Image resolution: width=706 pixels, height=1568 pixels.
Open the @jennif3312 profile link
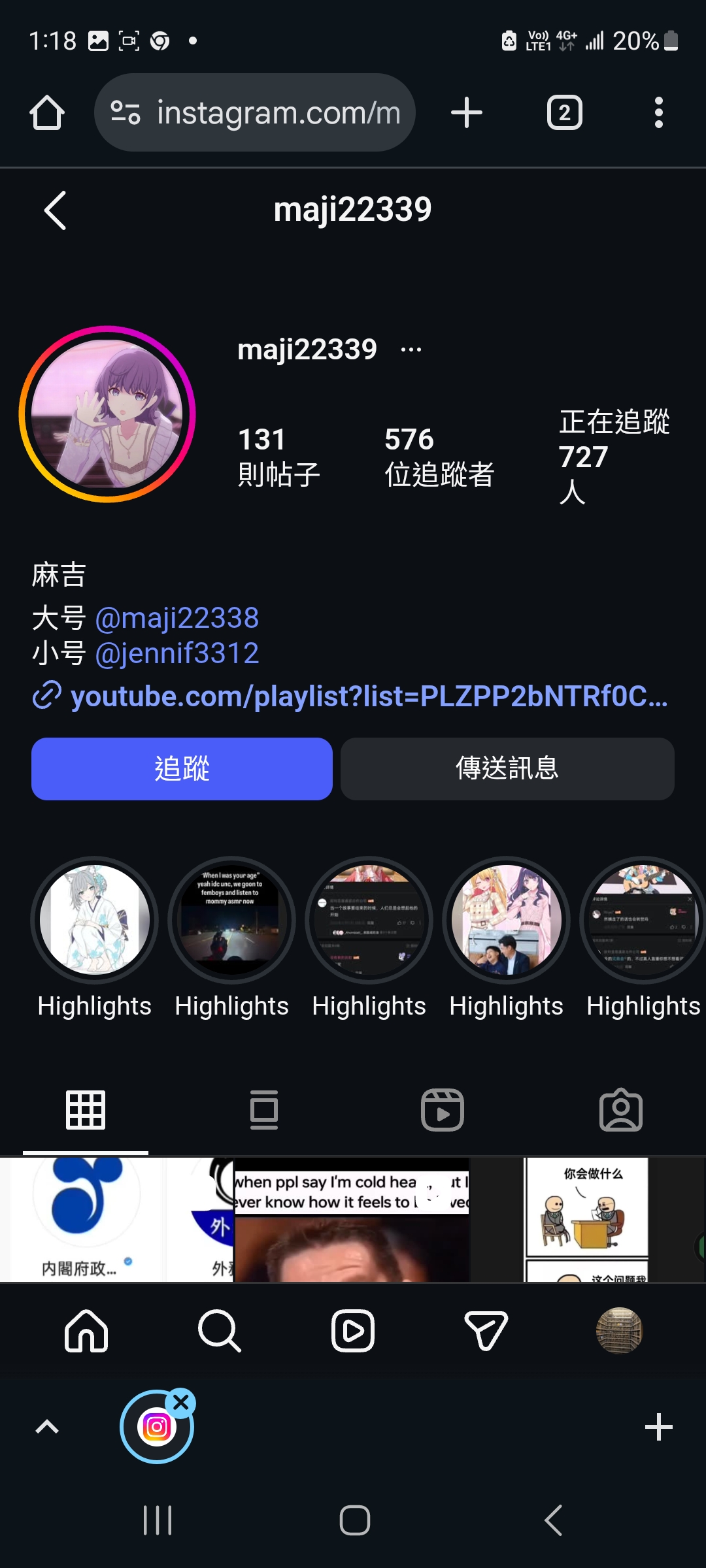pos(177,653)
